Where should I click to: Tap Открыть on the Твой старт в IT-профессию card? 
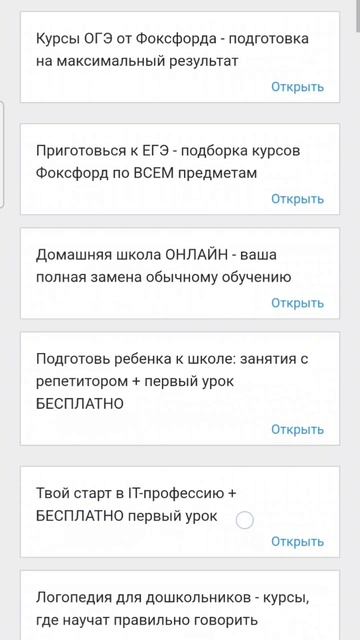[x=298, y=542]
